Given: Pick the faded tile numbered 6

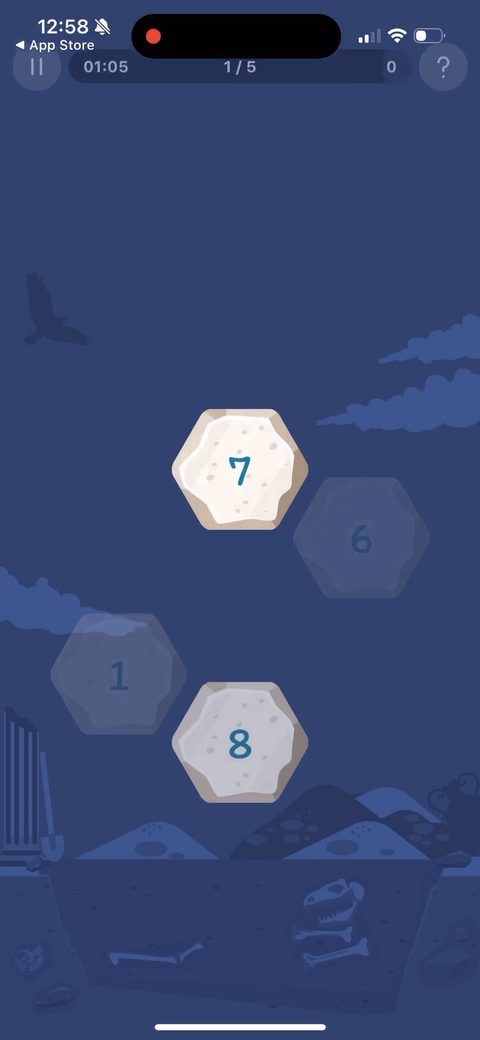Looking at the screenshot, I should 361,538.
